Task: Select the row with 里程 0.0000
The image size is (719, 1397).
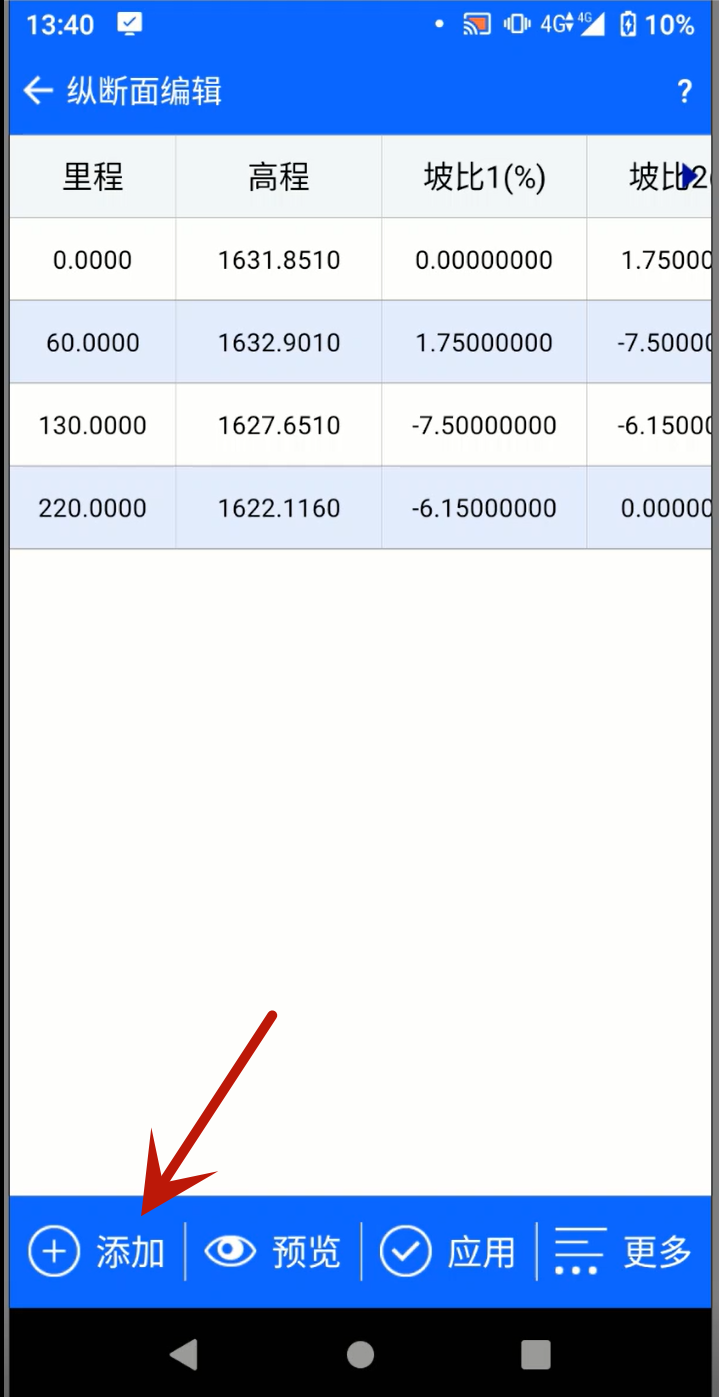Action: [x=360, y=260]
